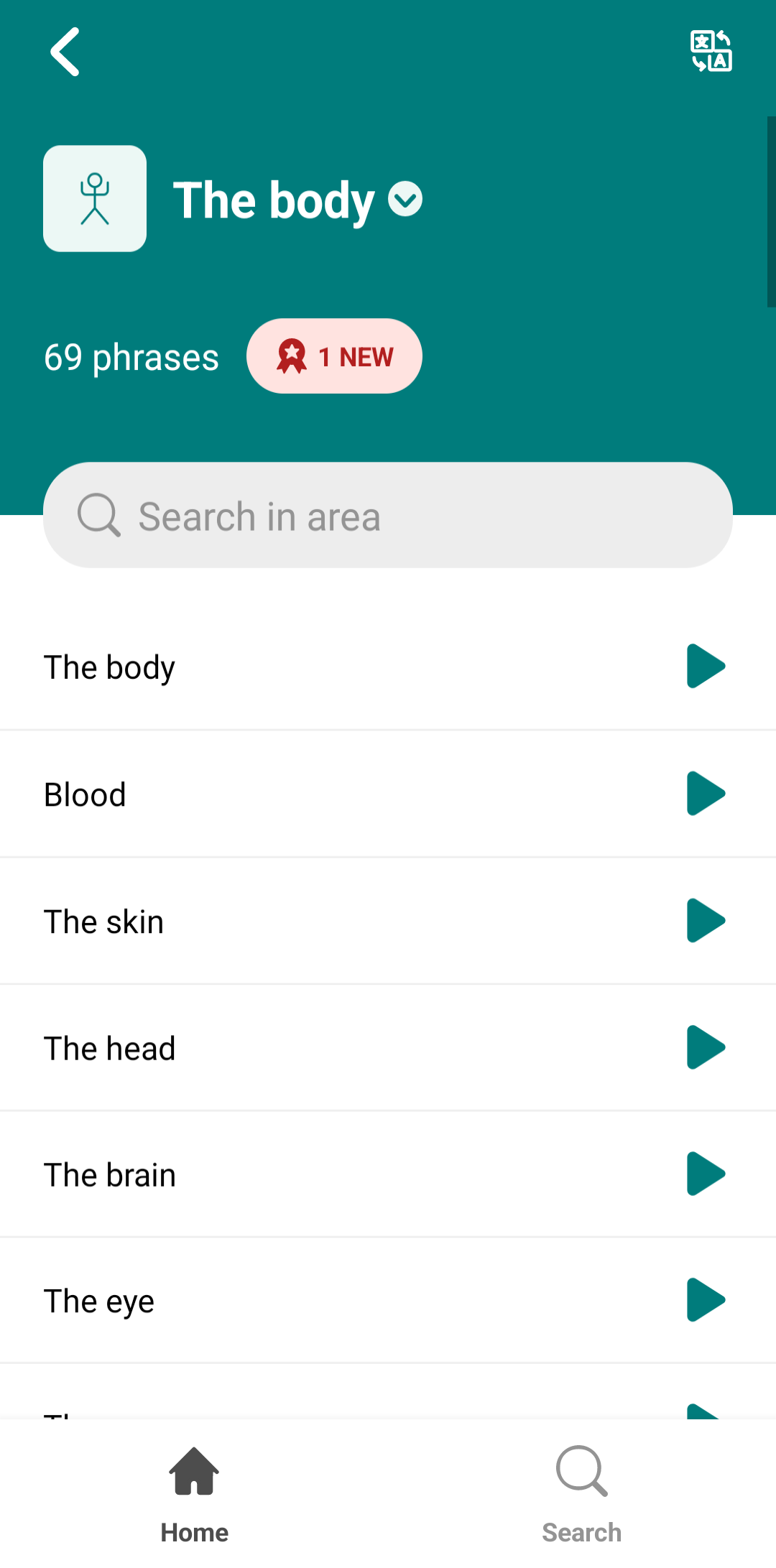Open the language translation switcher icon
The height and width of the screenshot is (1568, 776).
(x=711, y=51)
